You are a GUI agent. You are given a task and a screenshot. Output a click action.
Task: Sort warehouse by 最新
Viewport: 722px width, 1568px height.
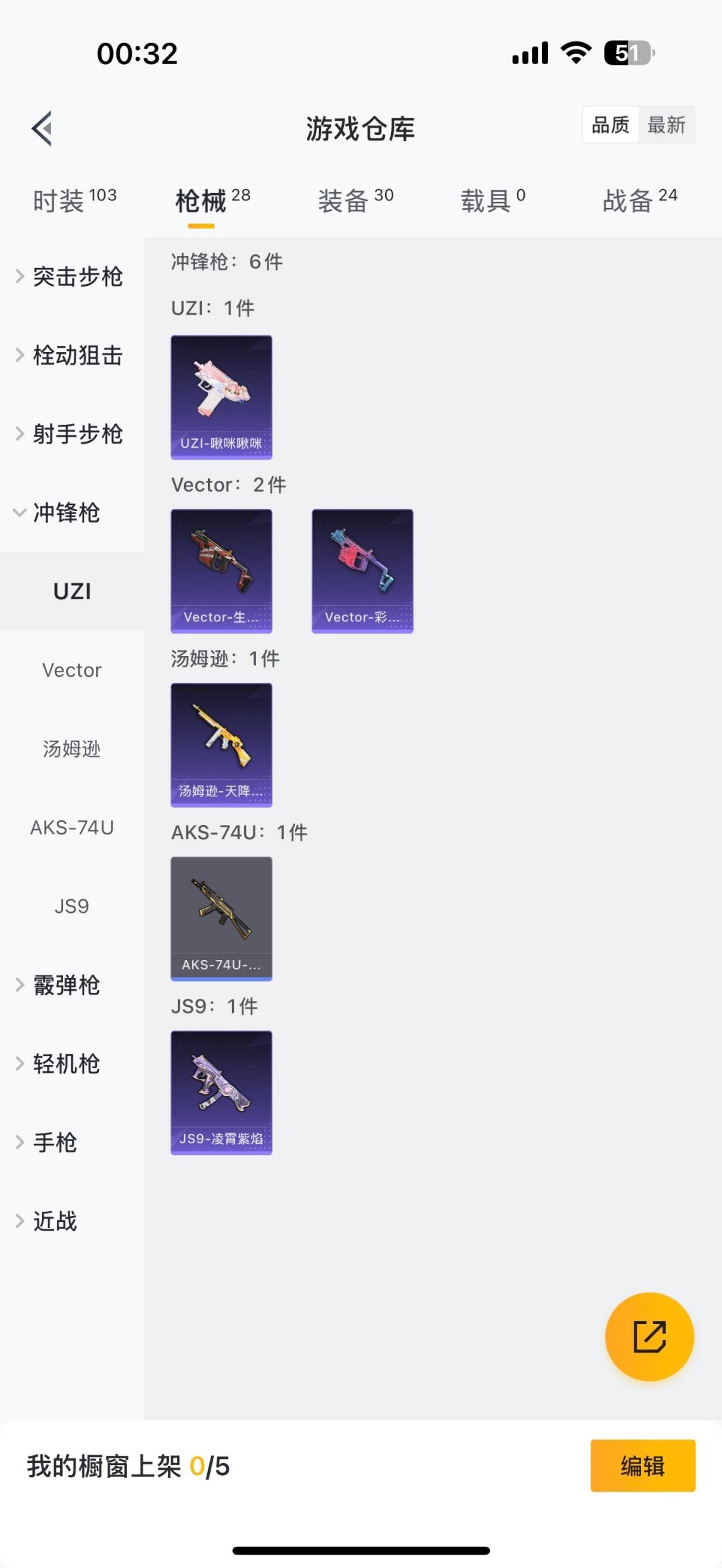666,125
